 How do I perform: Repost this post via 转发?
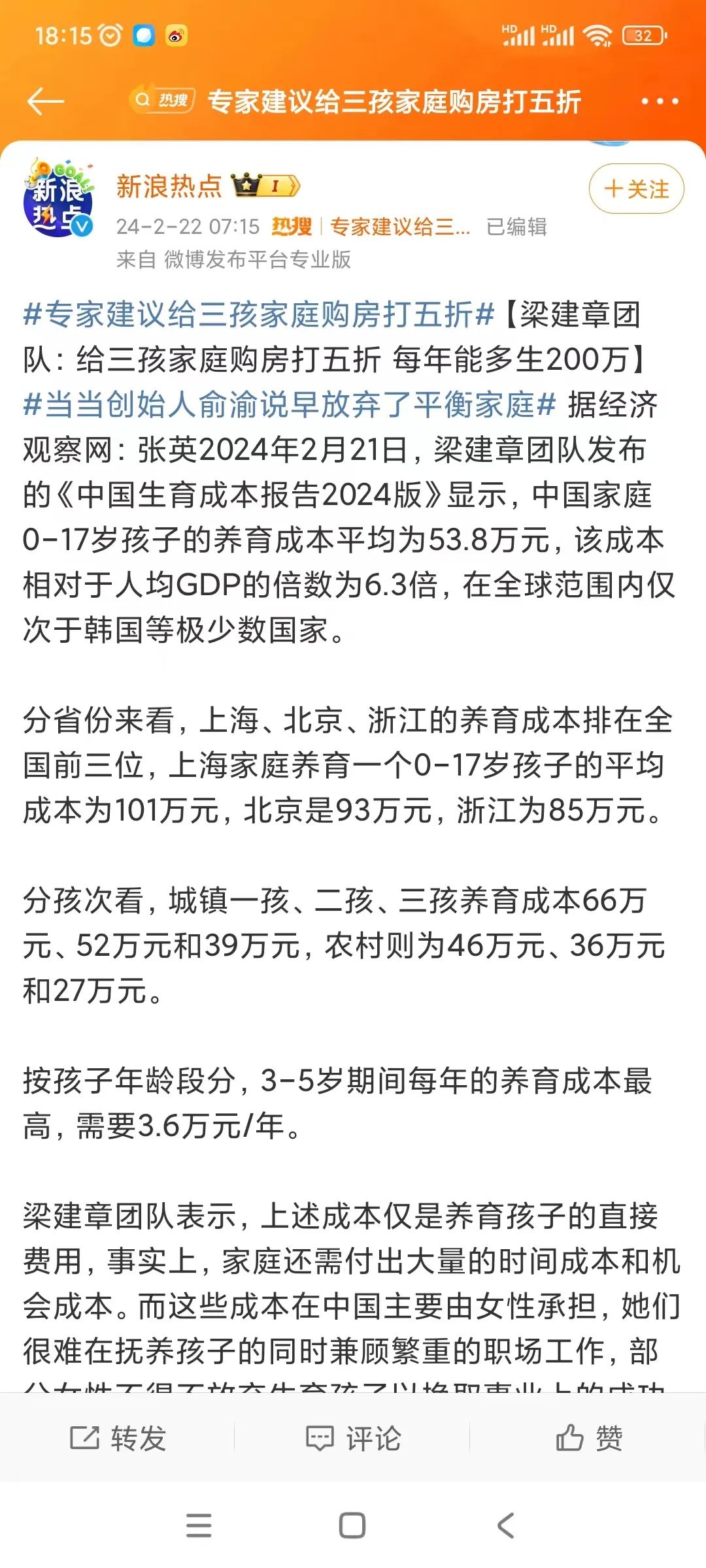pyautogui.click(x=118, y=1438)
